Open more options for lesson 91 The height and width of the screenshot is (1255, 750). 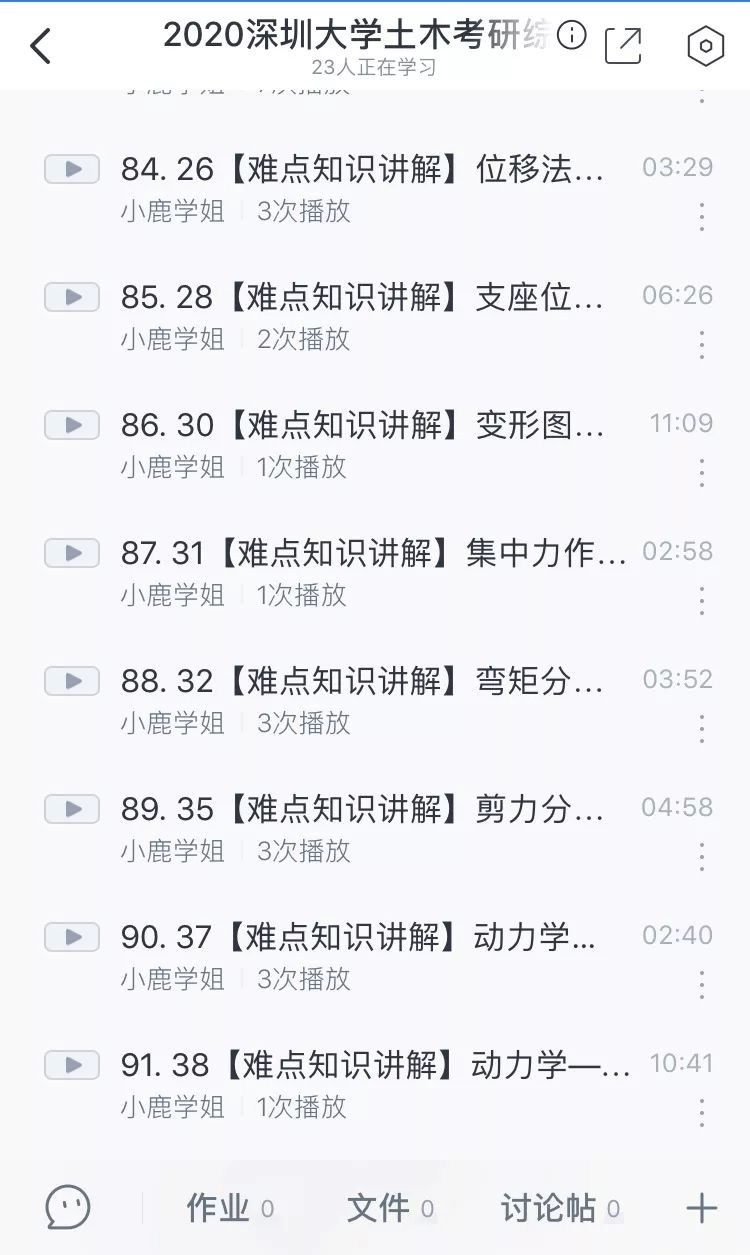click(x=702, y=1112)
